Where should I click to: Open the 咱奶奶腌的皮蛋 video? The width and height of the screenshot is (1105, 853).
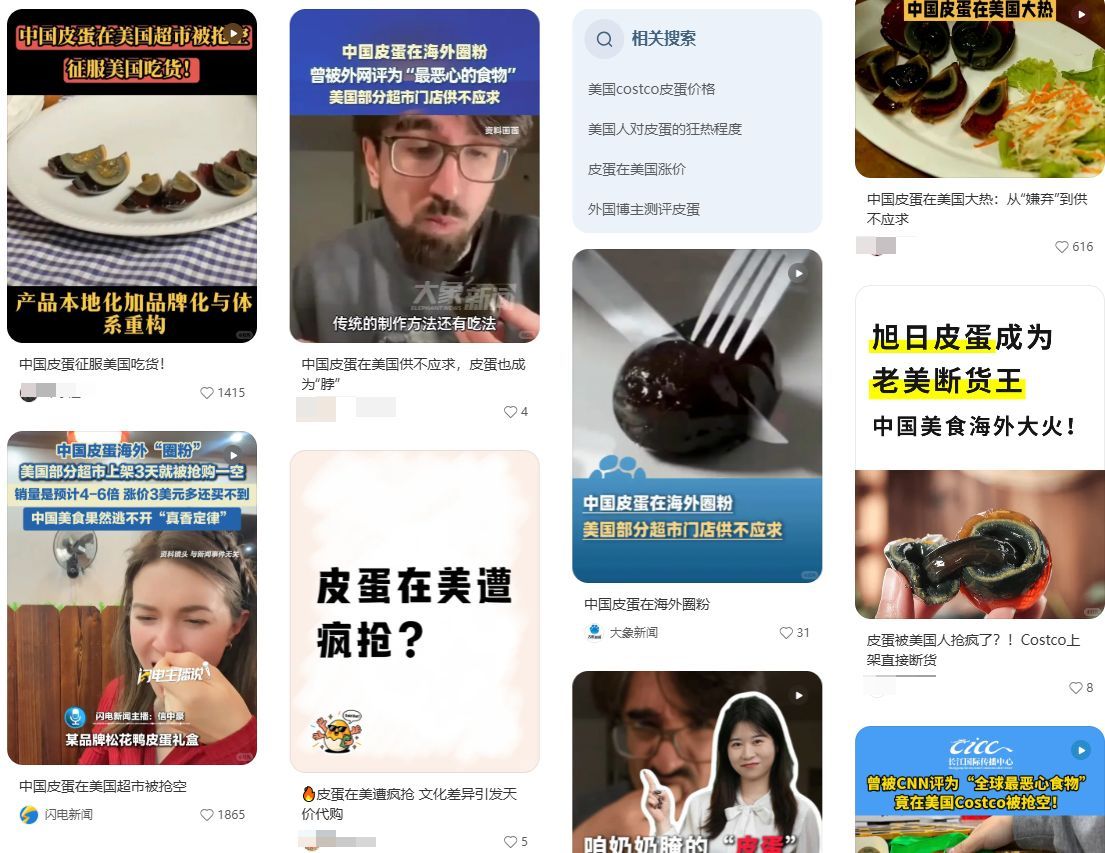(697, 761)
